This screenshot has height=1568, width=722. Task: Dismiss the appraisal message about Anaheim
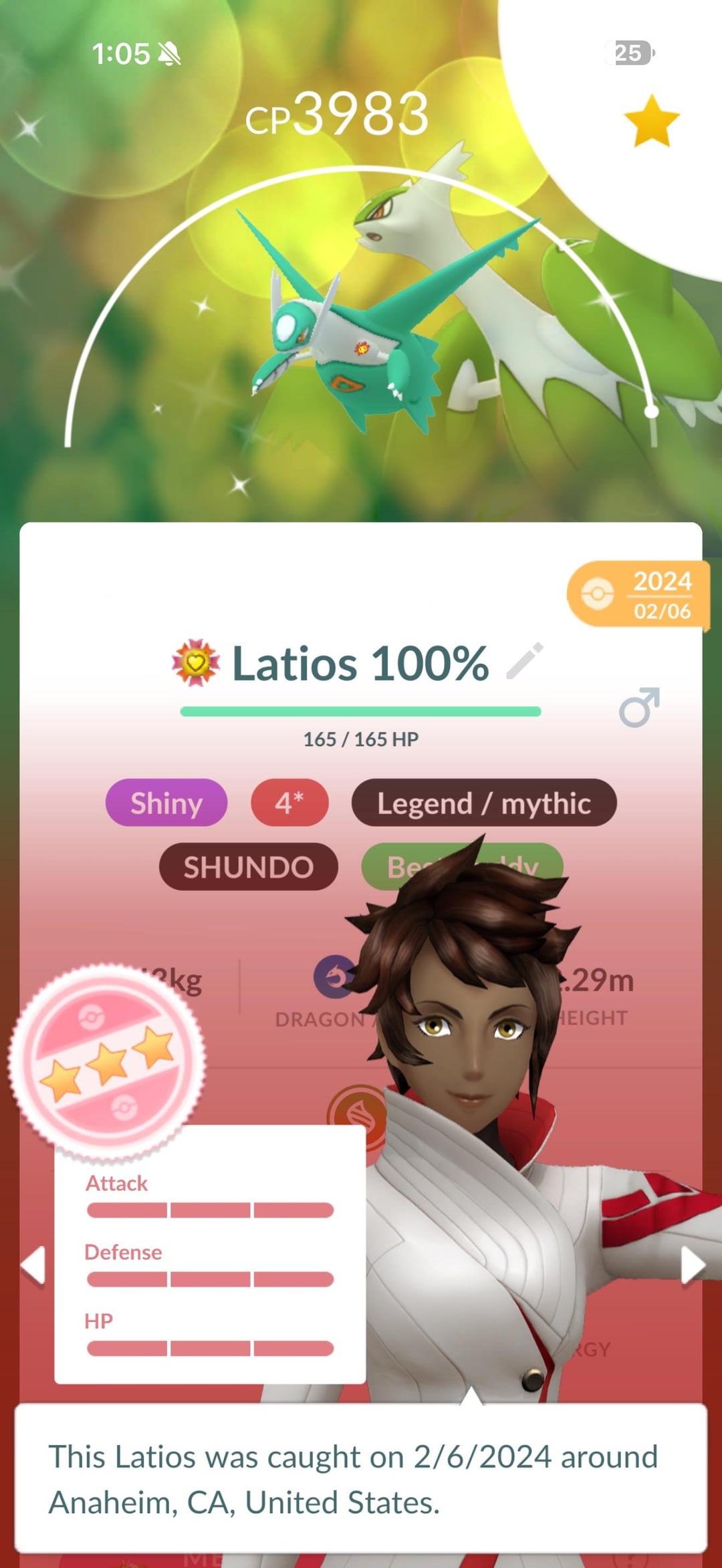(x=361, y=1478)
